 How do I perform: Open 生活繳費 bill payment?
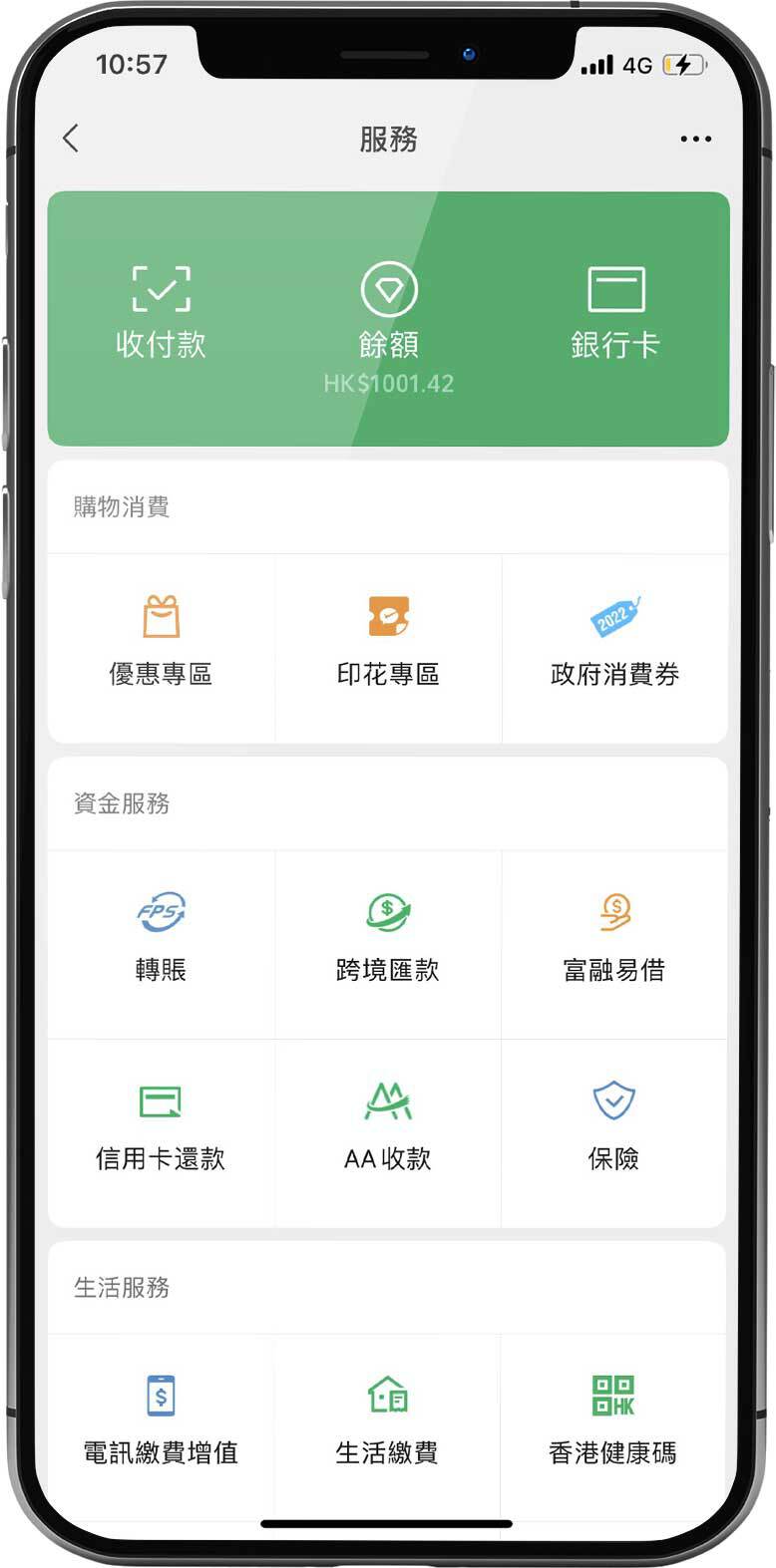pyautogui.click(x=388, y=1425)
